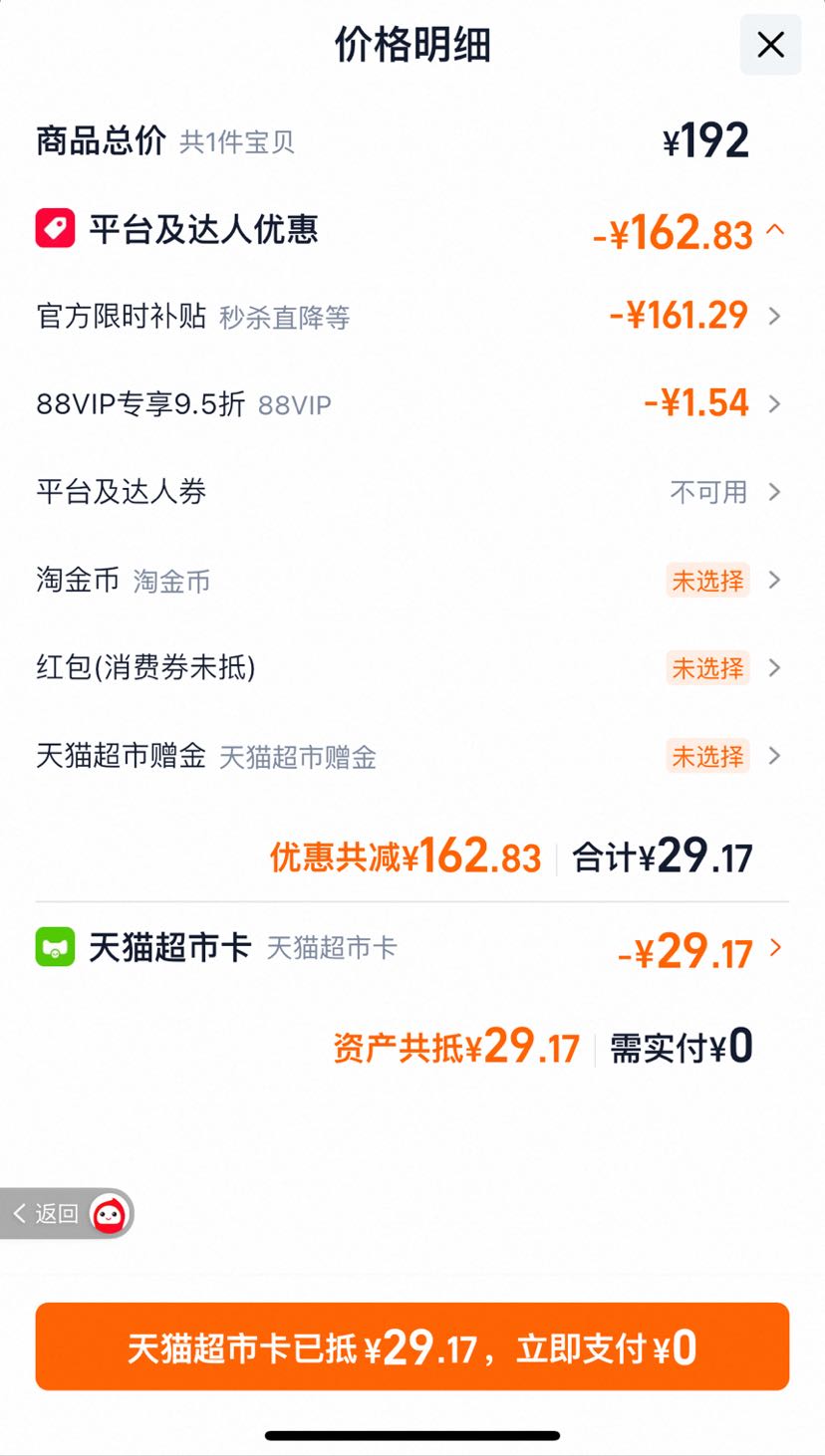Select 淘金币 deduction option
This screenshot has height=1456, width=825.
pos(412,580)
